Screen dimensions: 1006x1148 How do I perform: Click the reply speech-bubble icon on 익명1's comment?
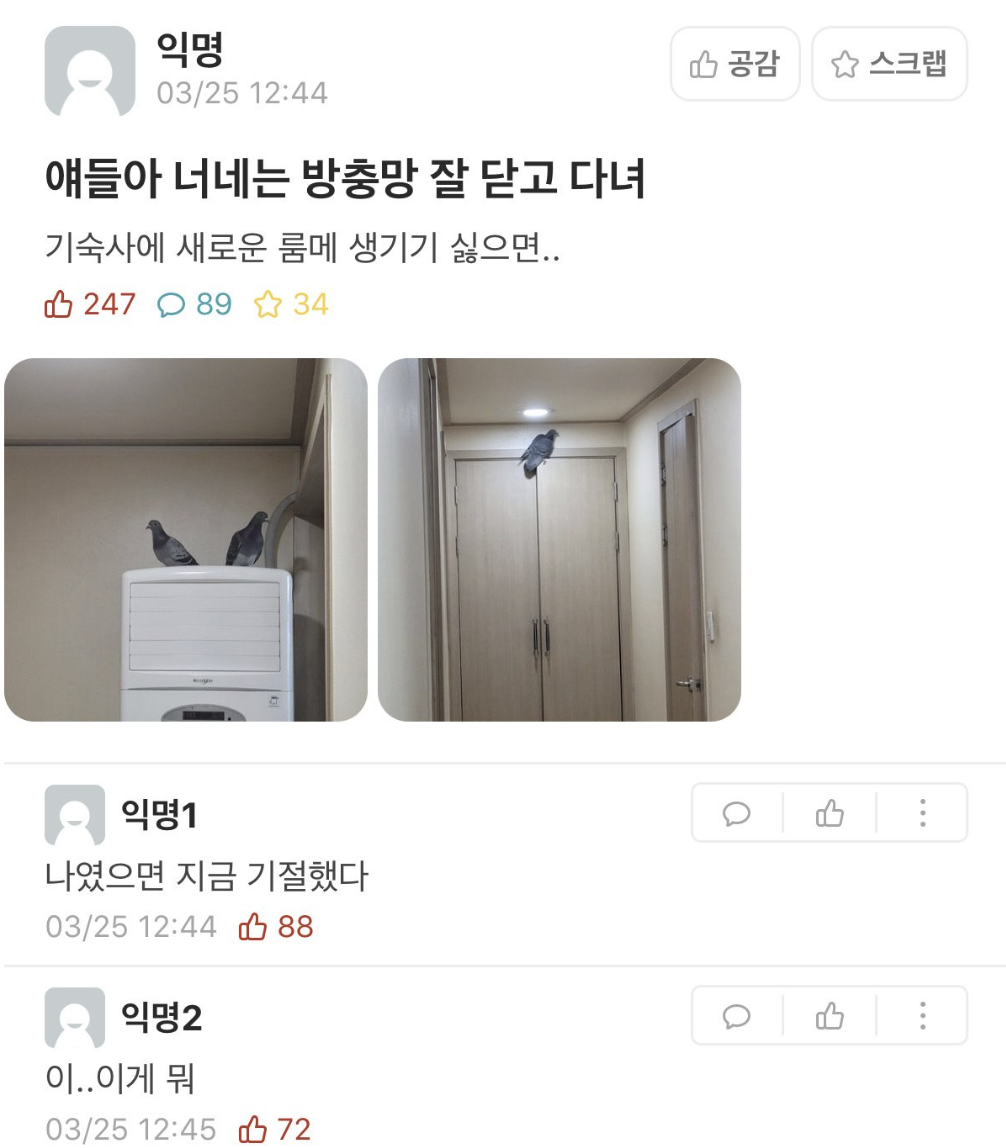pos(737,812)
